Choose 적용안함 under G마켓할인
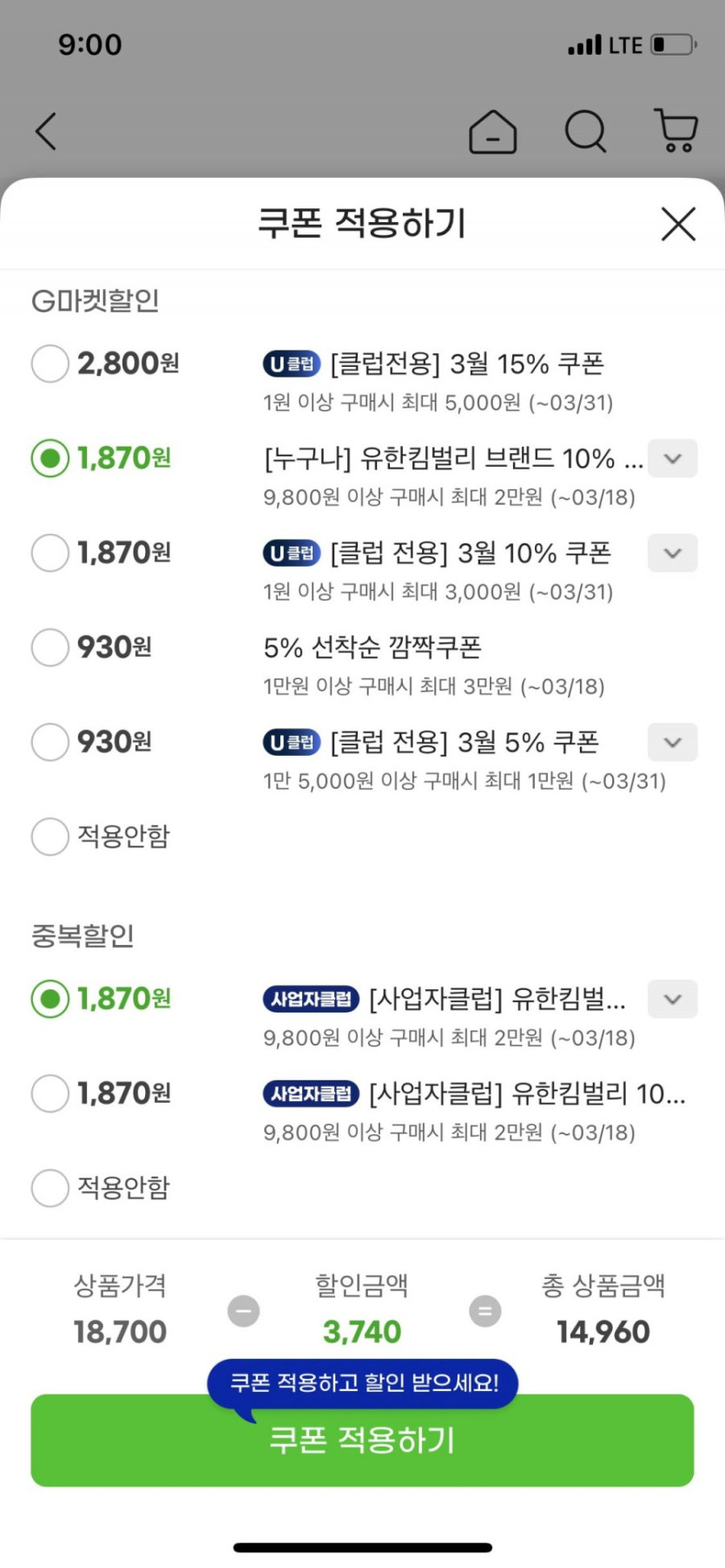This screenshot has height=1568, width=725. pyautogui.click(x=50, y=836)
